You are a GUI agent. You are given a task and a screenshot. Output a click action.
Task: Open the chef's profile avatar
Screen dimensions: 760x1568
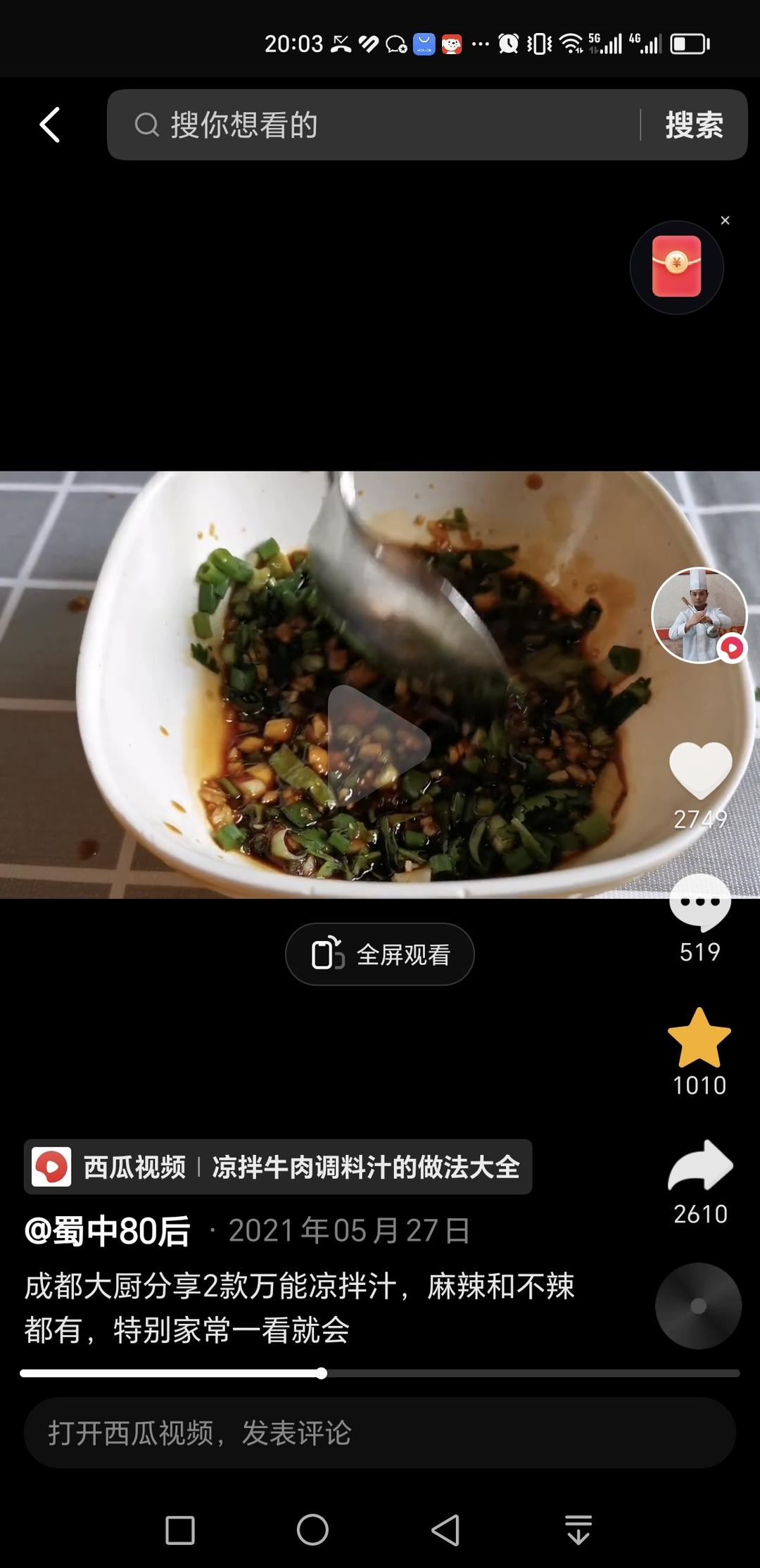pyautogui.click(x=699, y=614)
